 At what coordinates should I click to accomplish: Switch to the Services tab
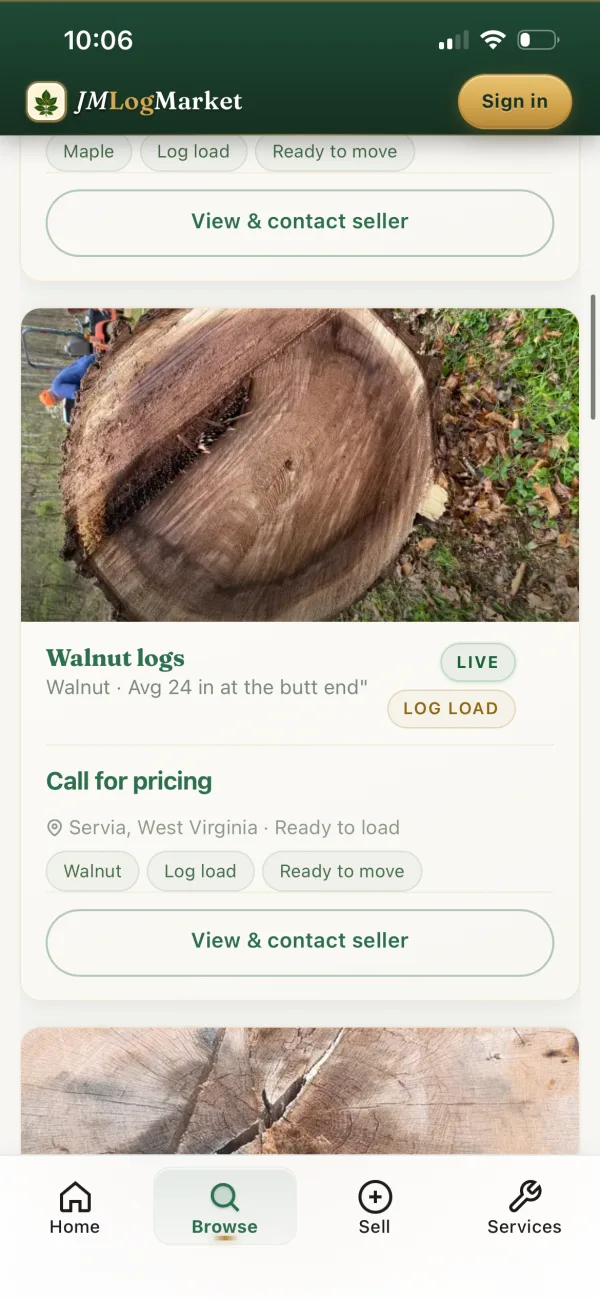pos(524,1208)
